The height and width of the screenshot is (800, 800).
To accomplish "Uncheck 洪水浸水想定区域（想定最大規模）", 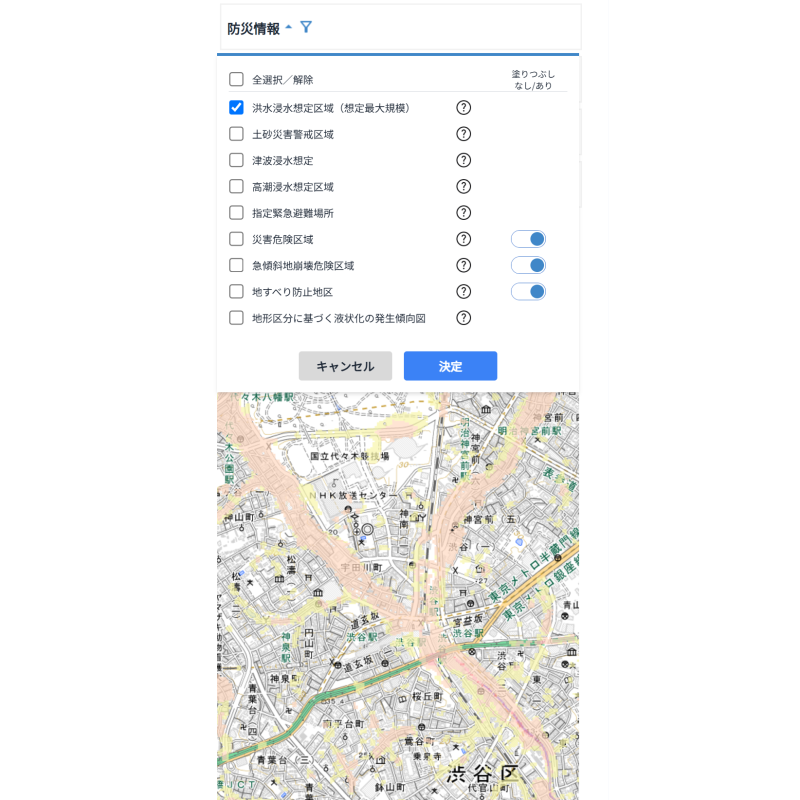I will point(236,108).
